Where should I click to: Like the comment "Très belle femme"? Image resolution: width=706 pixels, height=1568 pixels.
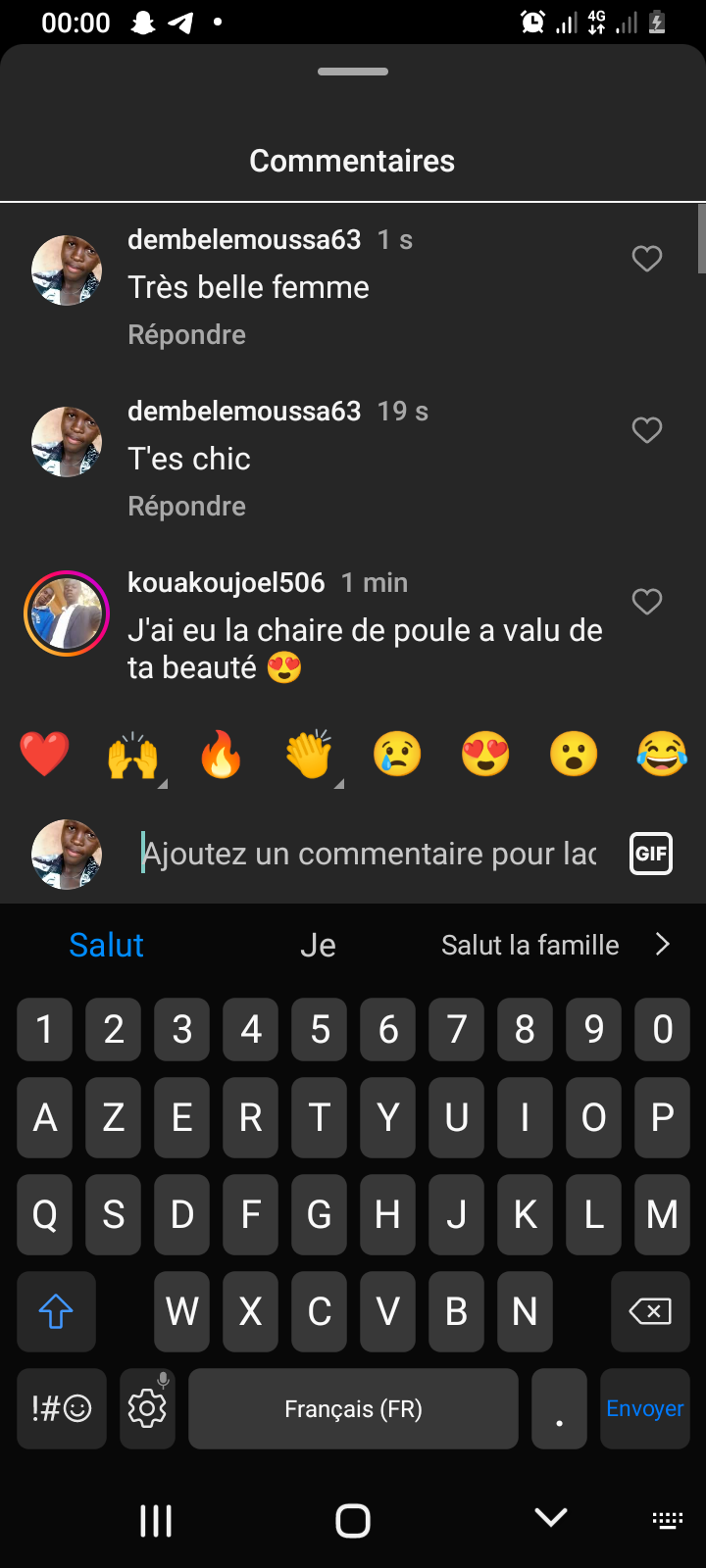coord(646,259)
